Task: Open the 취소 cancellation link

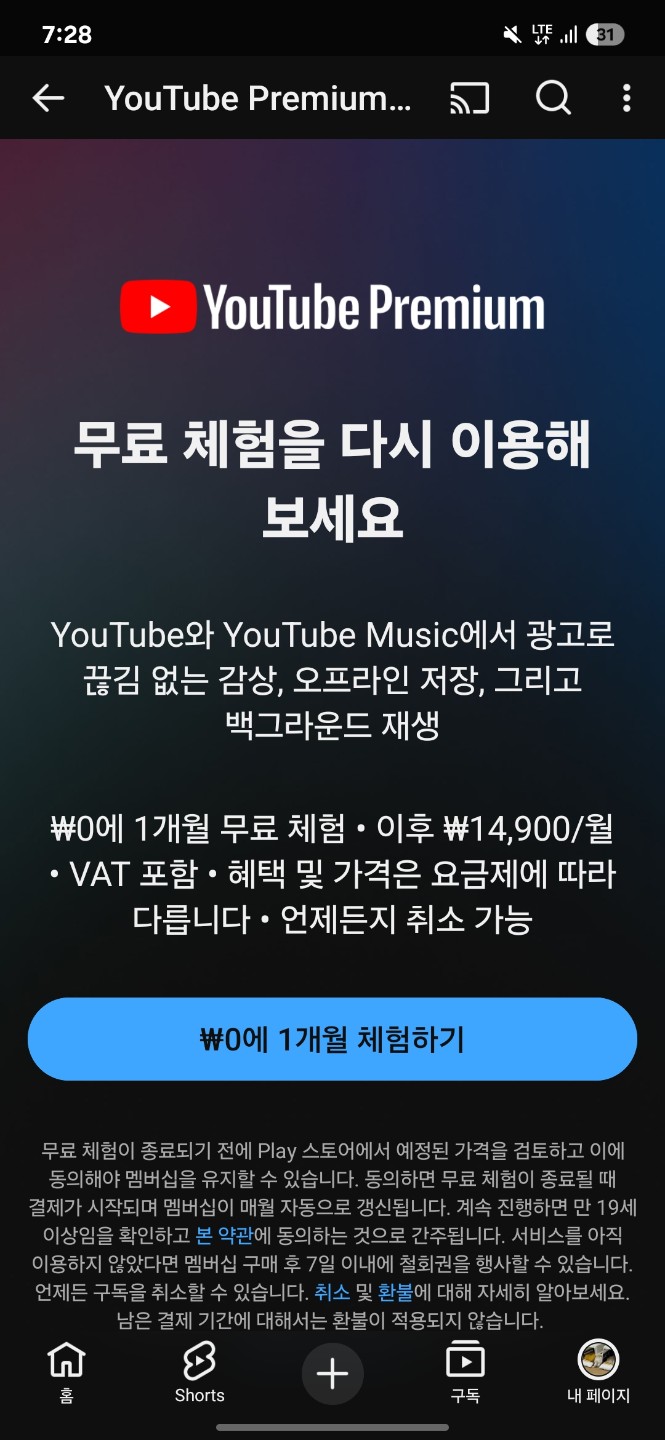Action: pos(332,1292)
